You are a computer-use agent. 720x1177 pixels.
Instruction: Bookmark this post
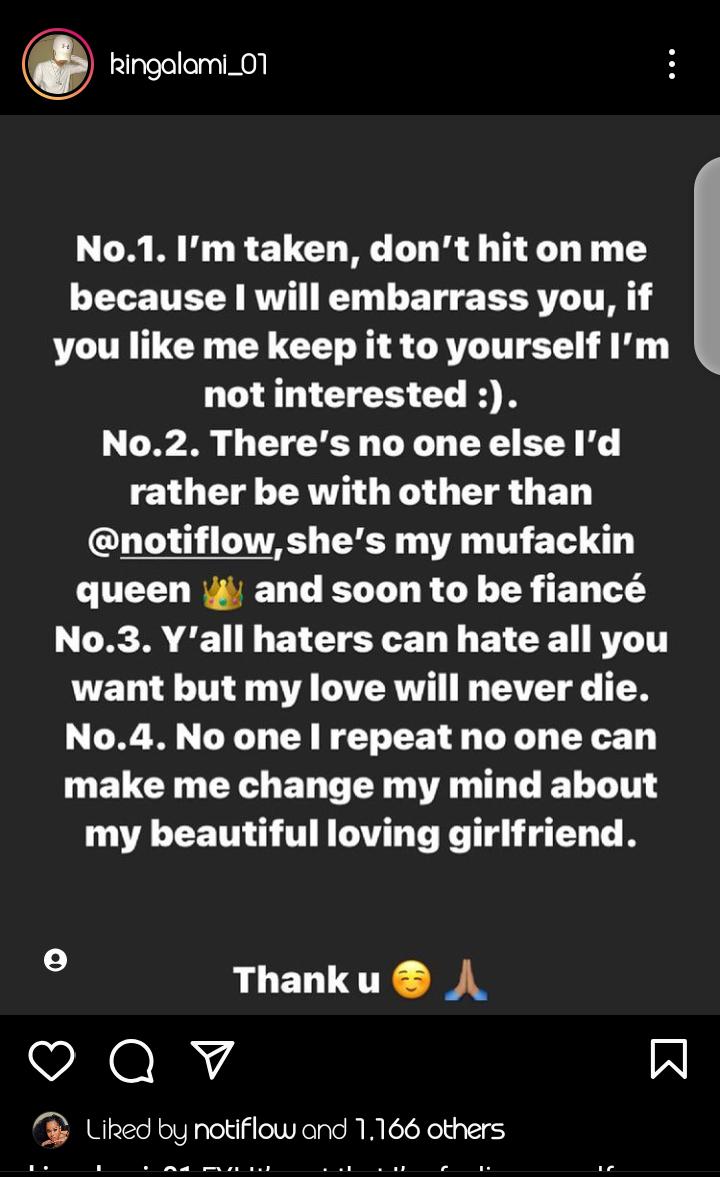668,1058
